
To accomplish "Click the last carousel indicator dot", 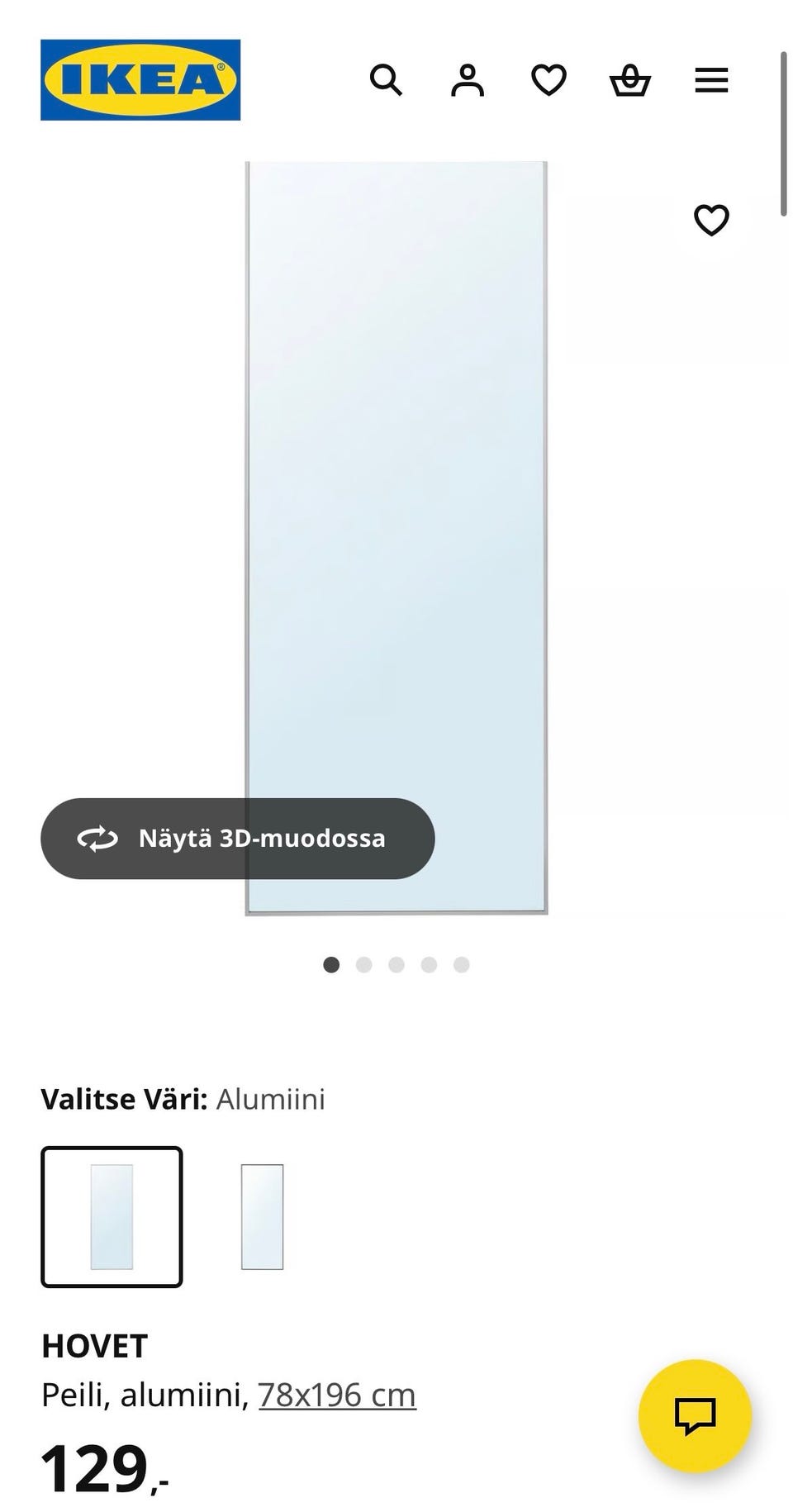I will (462, 964).
